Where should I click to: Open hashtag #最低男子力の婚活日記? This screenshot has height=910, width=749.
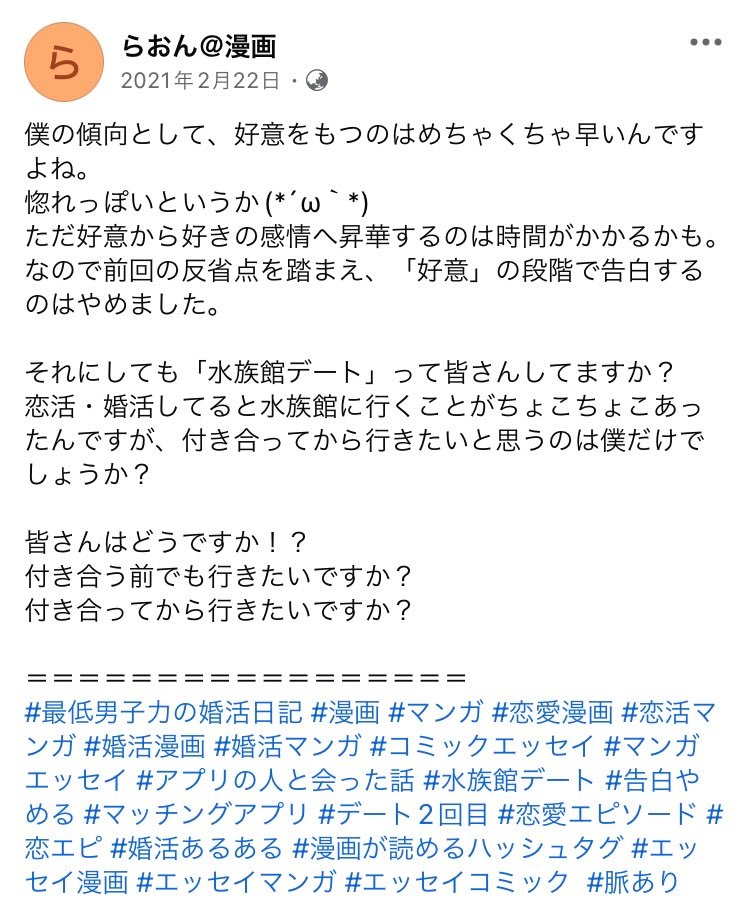coord(162,712)
